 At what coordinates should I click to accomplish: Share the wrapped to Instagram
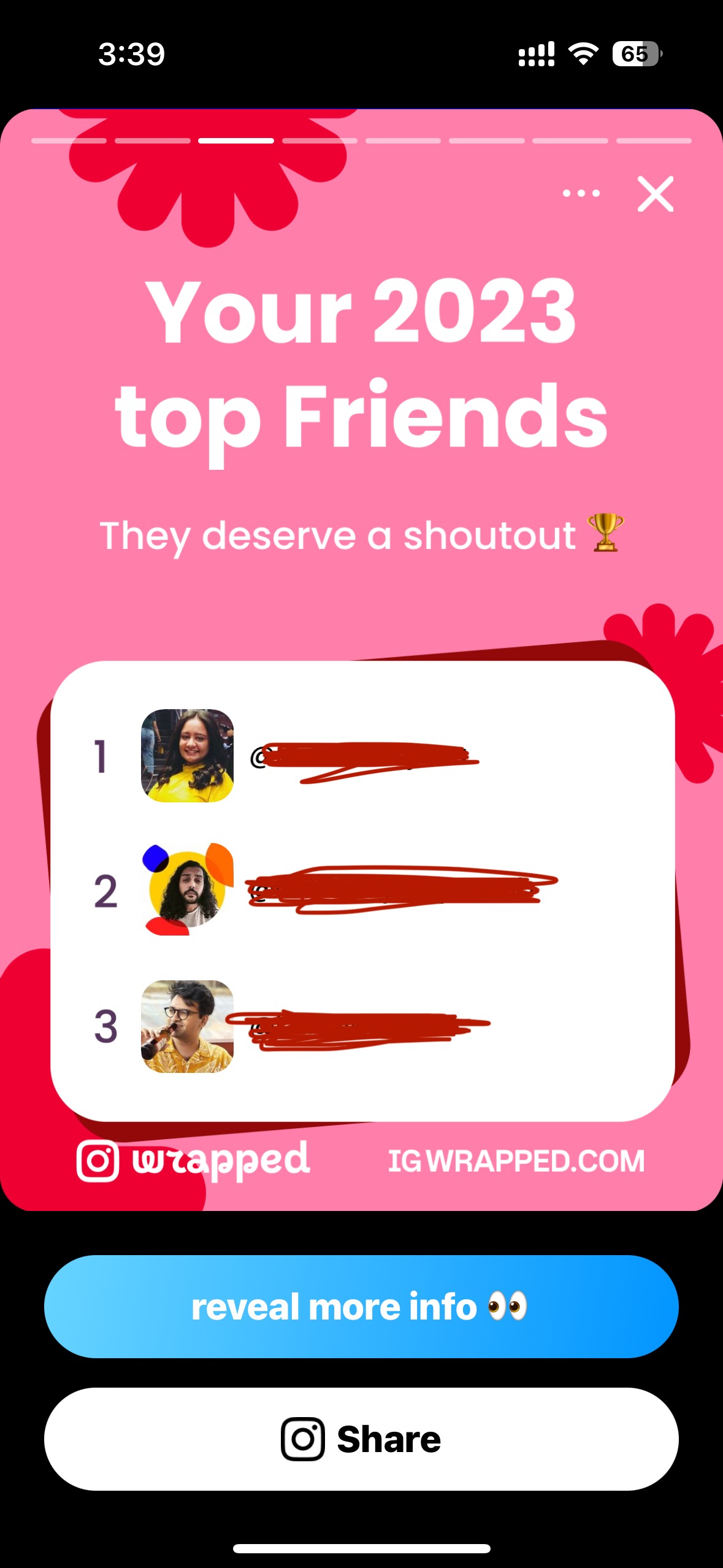(361, 1439)
